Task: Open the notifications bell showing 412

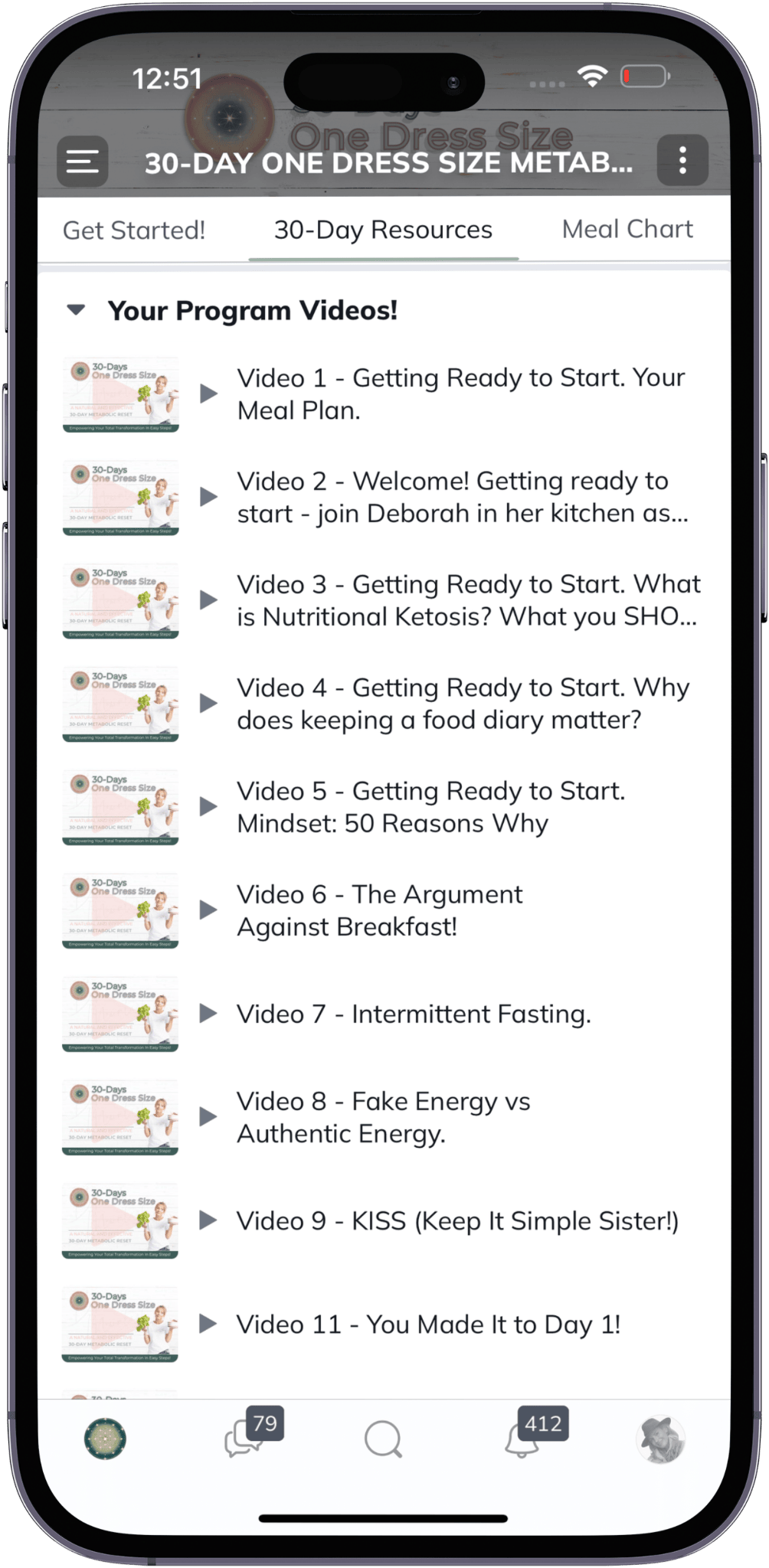Action: click(524, 1438)
